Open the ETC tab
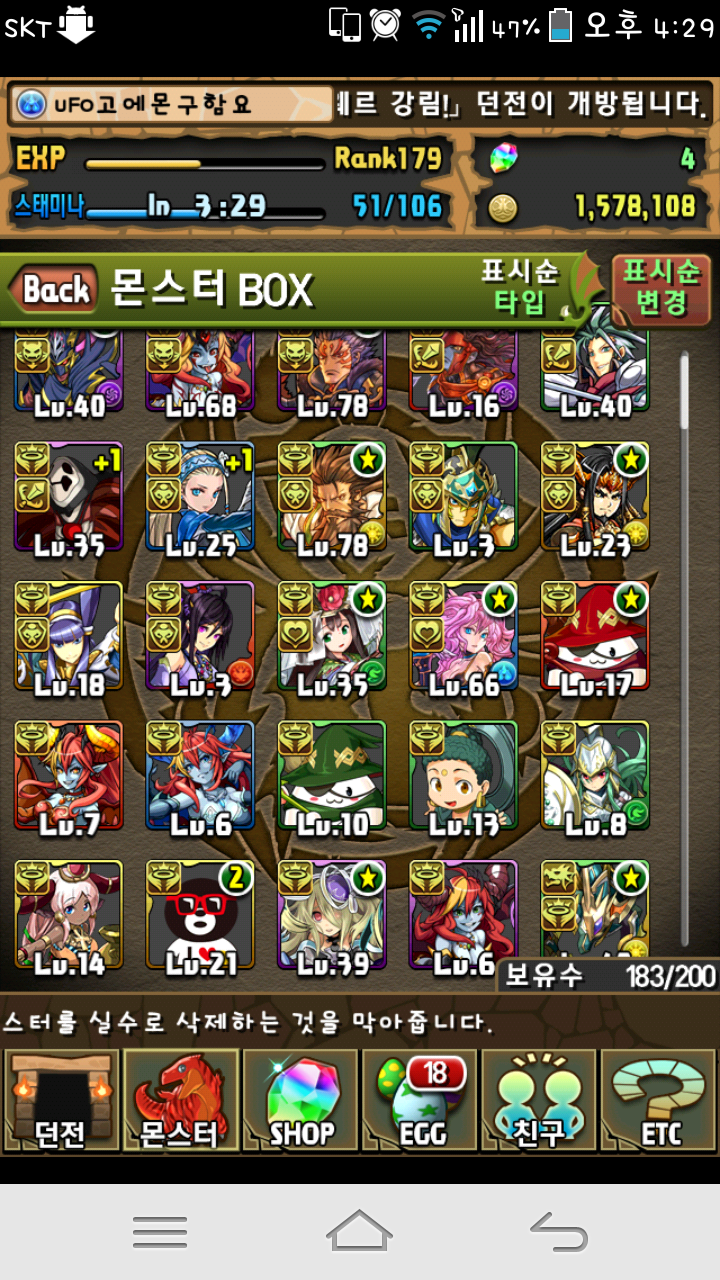Viewport: 720px width, 1280px height. pos(660,1099)
